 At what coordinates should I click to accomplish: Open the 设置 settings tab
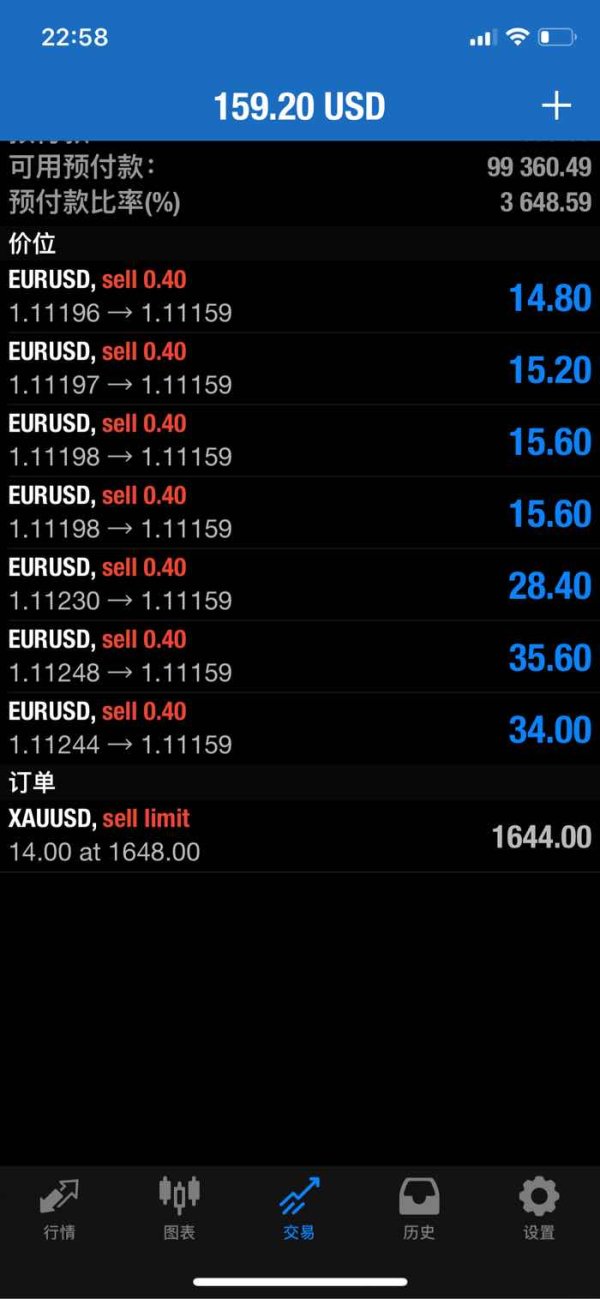(539, 1208)
